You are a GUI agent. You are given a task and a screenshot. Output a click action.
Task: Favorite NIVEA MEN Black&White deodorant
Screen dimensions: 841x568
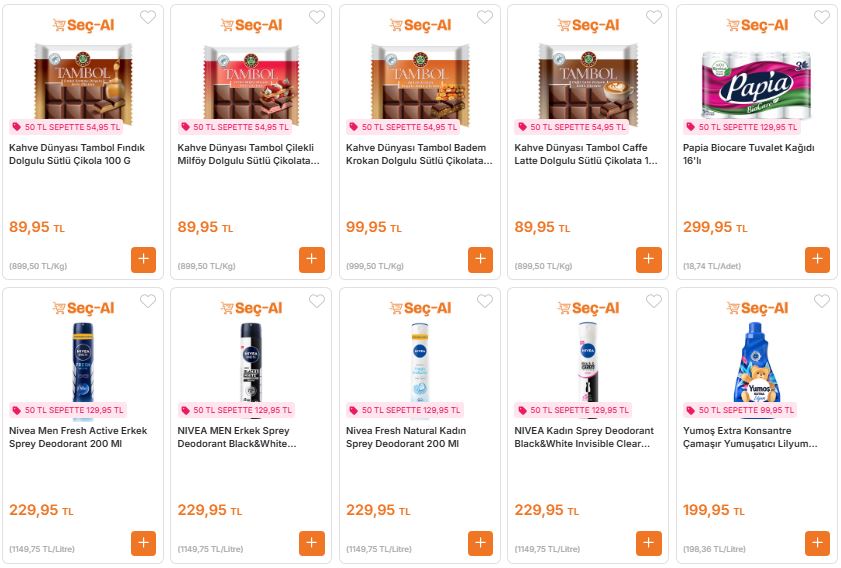click(x=317, y=301)
